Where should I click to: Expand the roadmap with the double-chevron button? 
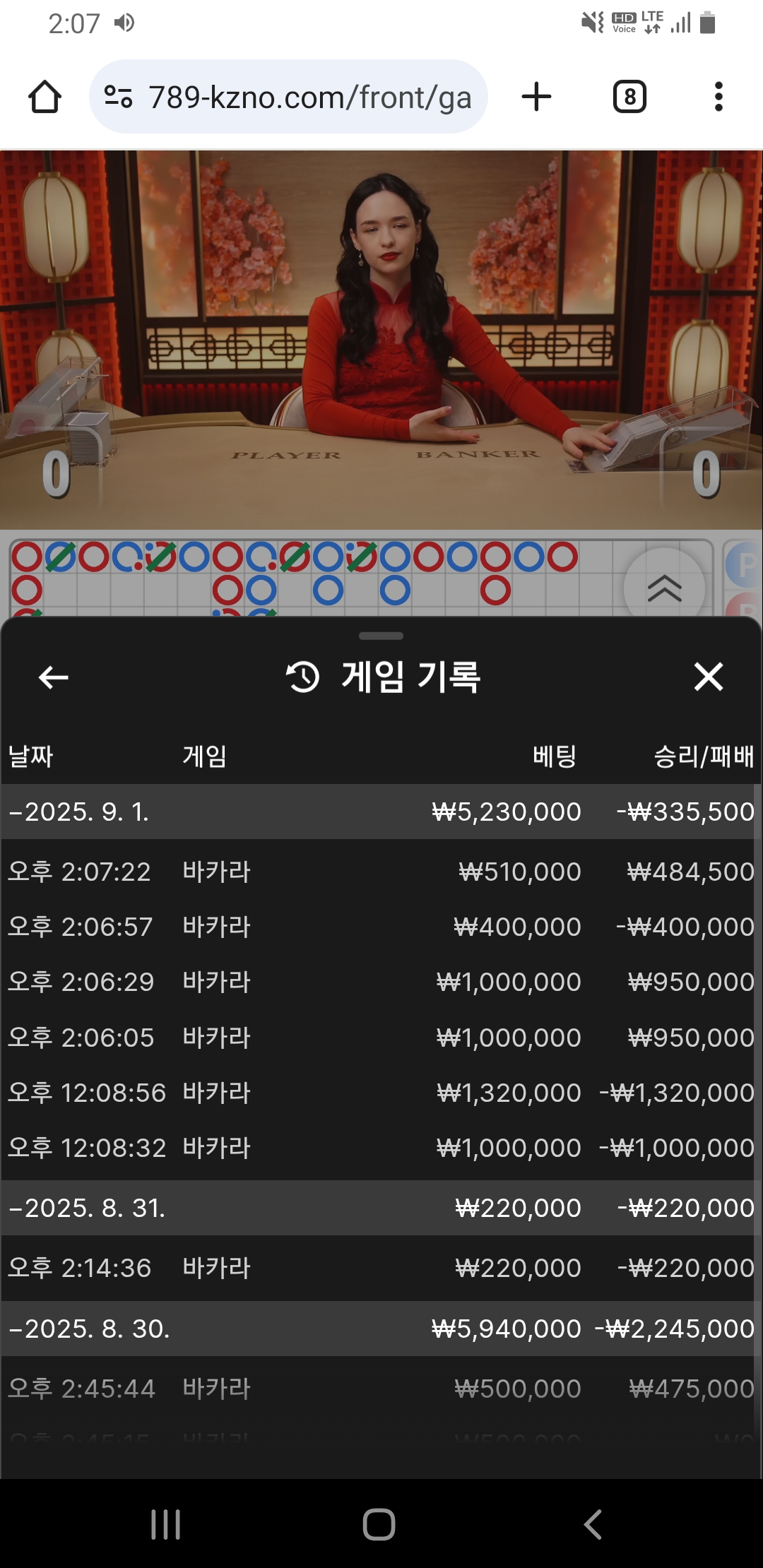(664, 588)
